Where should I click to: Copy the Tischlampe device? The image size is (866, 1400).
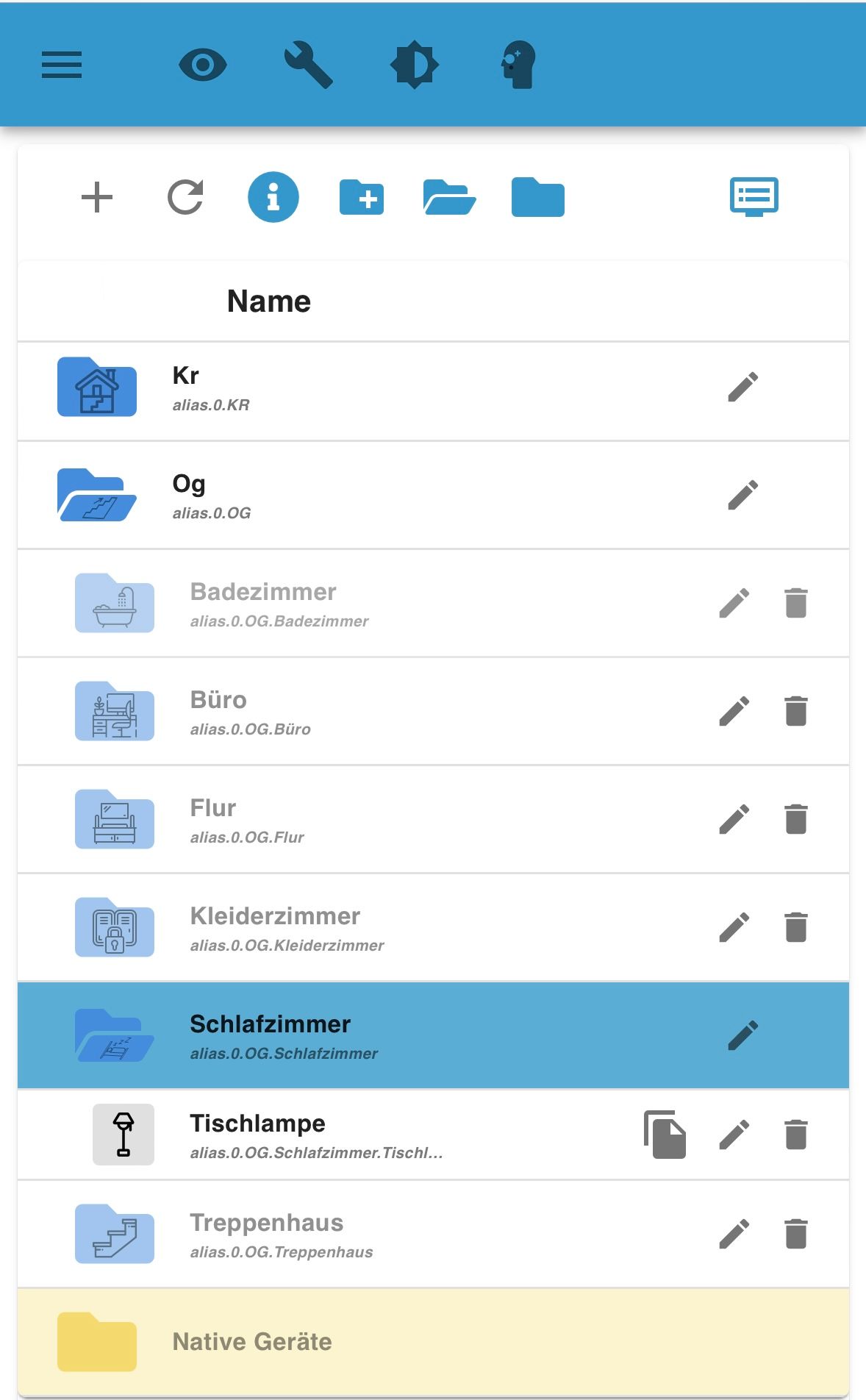point(665,1135)
